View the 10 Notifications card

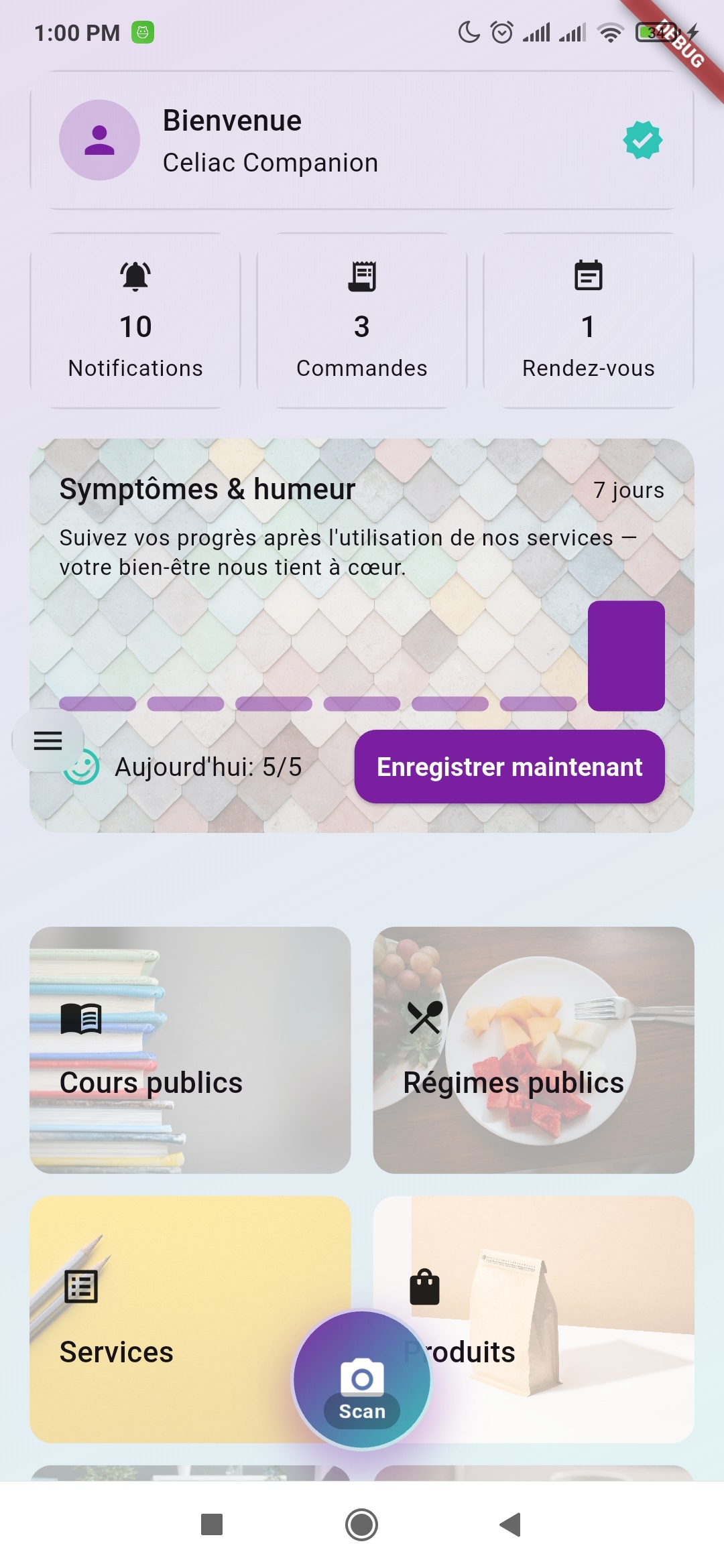135,320
